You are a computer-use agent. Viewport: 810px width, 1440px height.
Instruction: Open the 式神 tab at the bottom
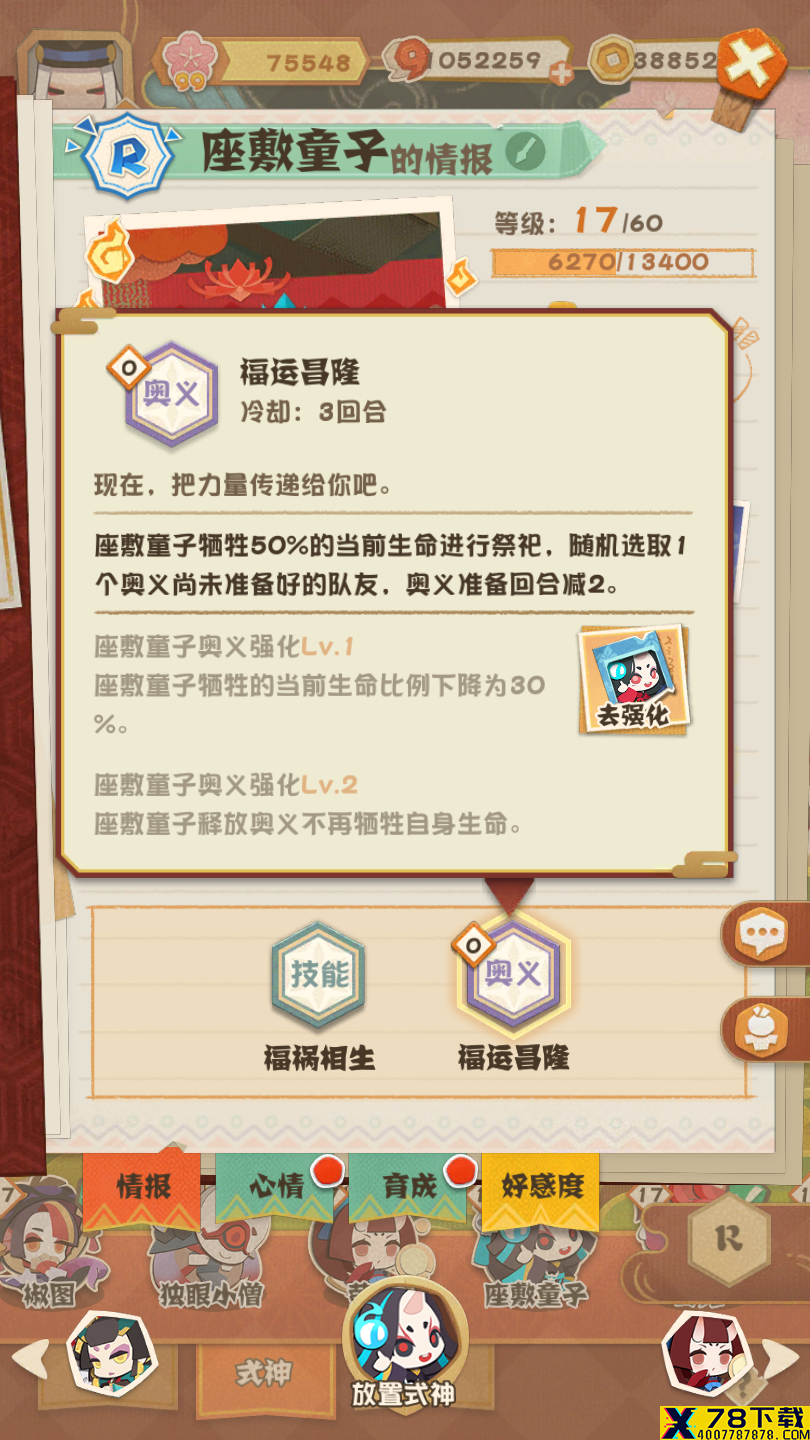coord(264,1373)
